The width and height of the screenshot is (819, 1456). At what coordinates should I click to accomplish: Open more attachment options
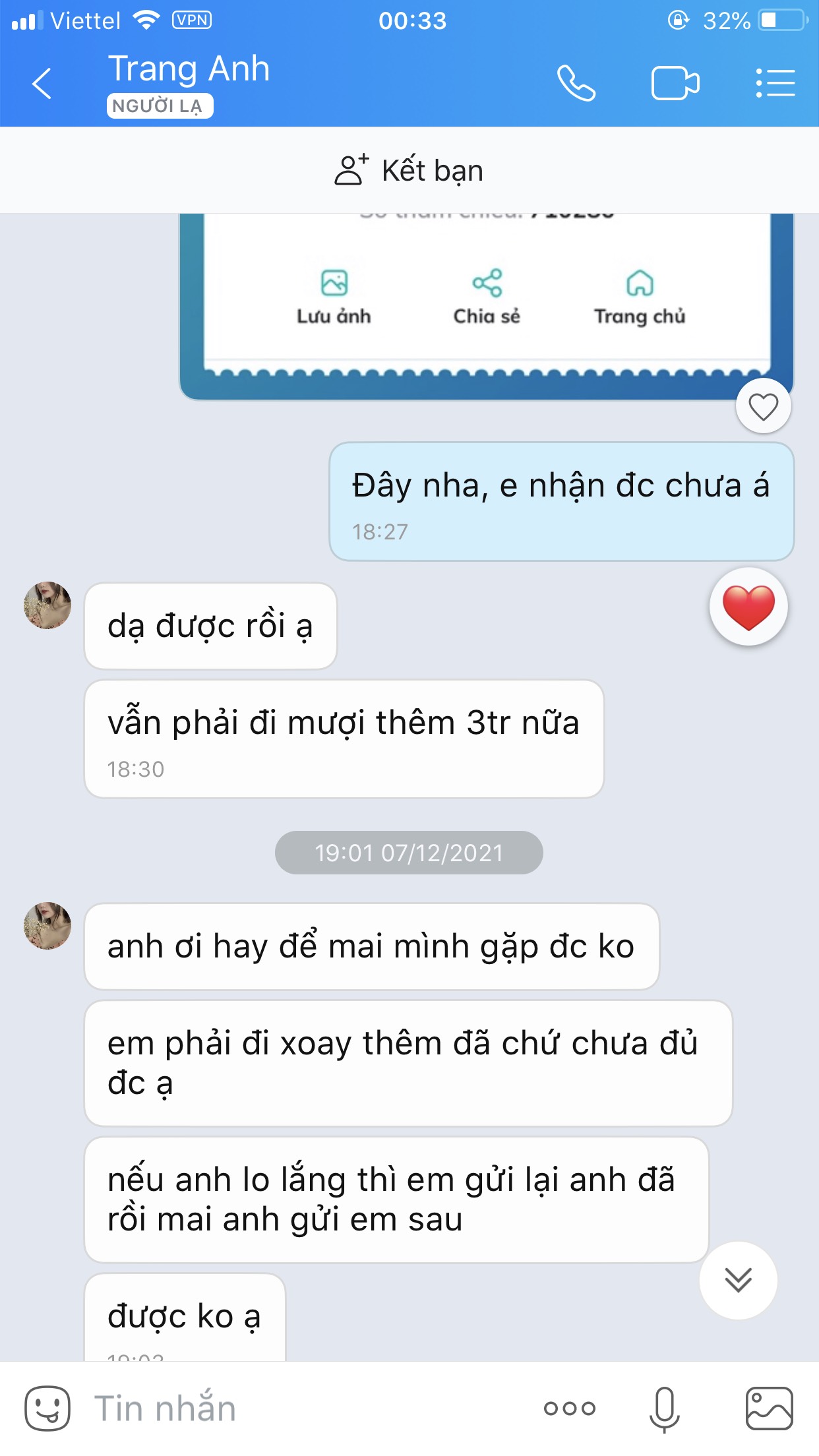570,1409
